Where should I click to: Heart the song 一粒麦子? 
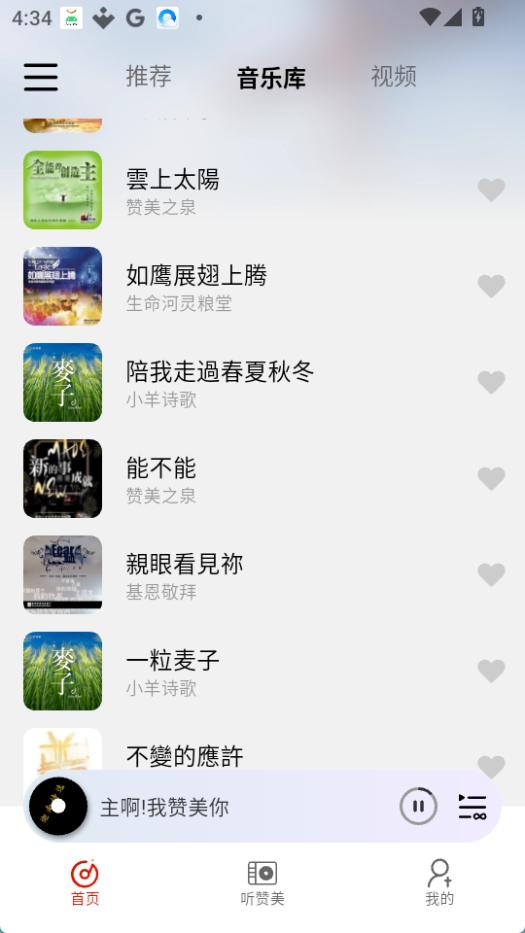coord(492,671)
